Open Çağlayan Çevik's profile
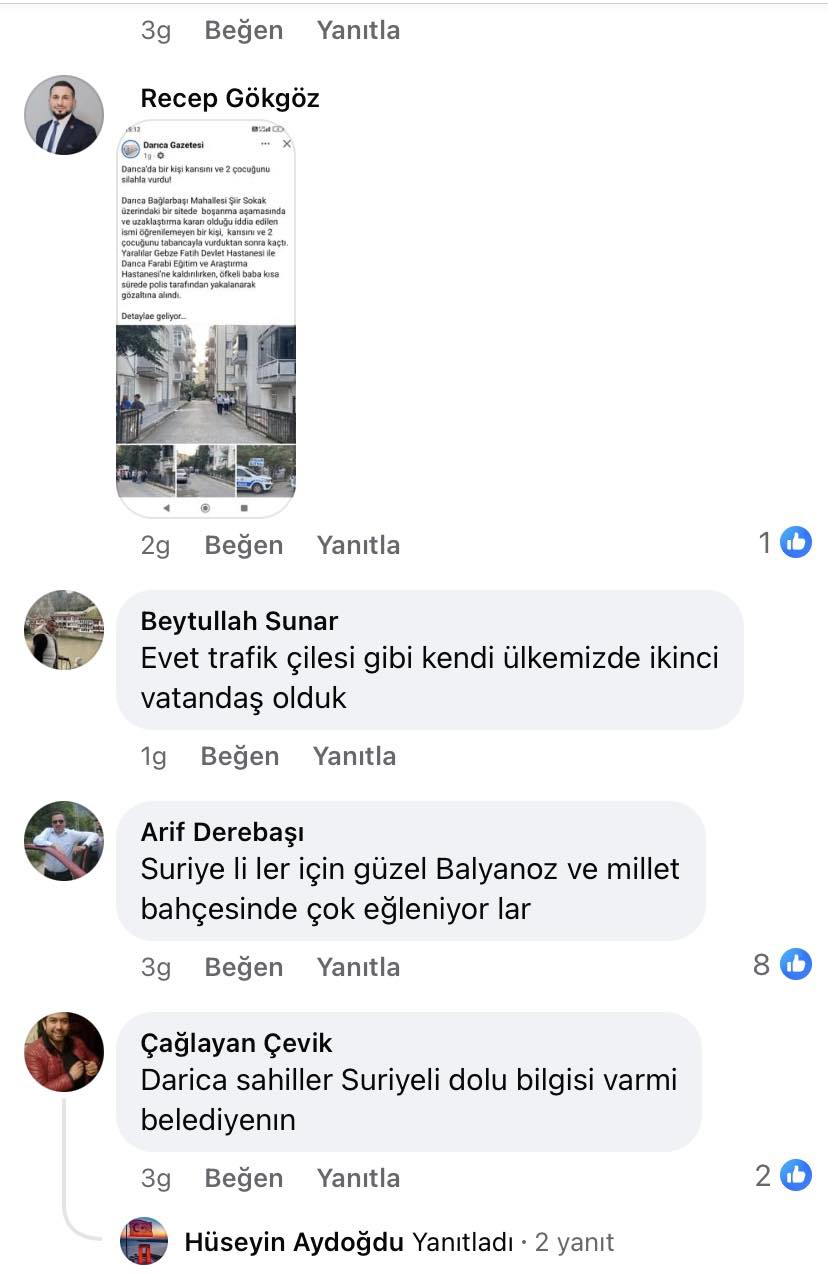This screenshot has width=828, height=1275. 236,1043
